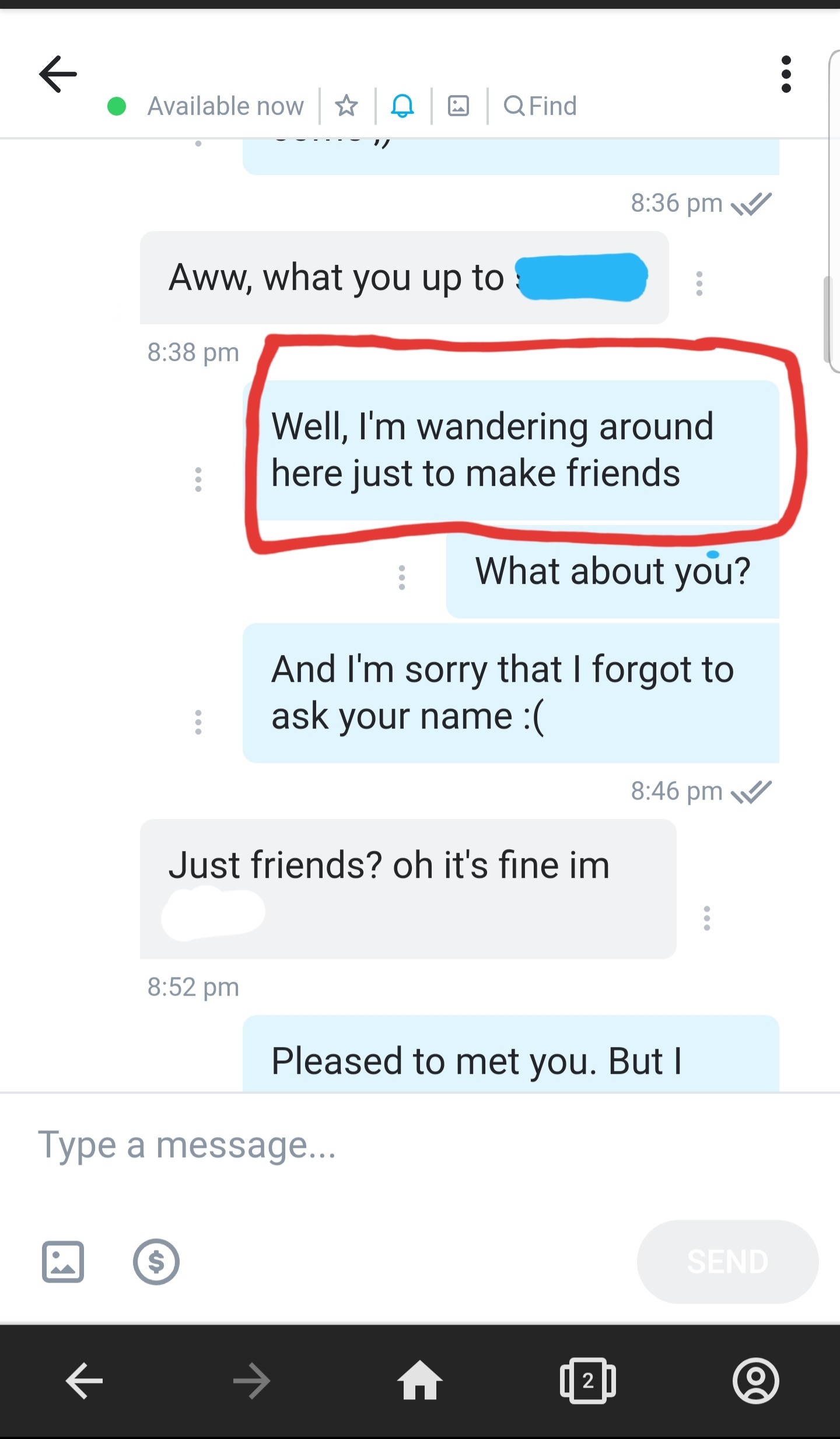Tap Find to search messages
Viewport: 840px width, 1439px height.
[x=540, y=106]
